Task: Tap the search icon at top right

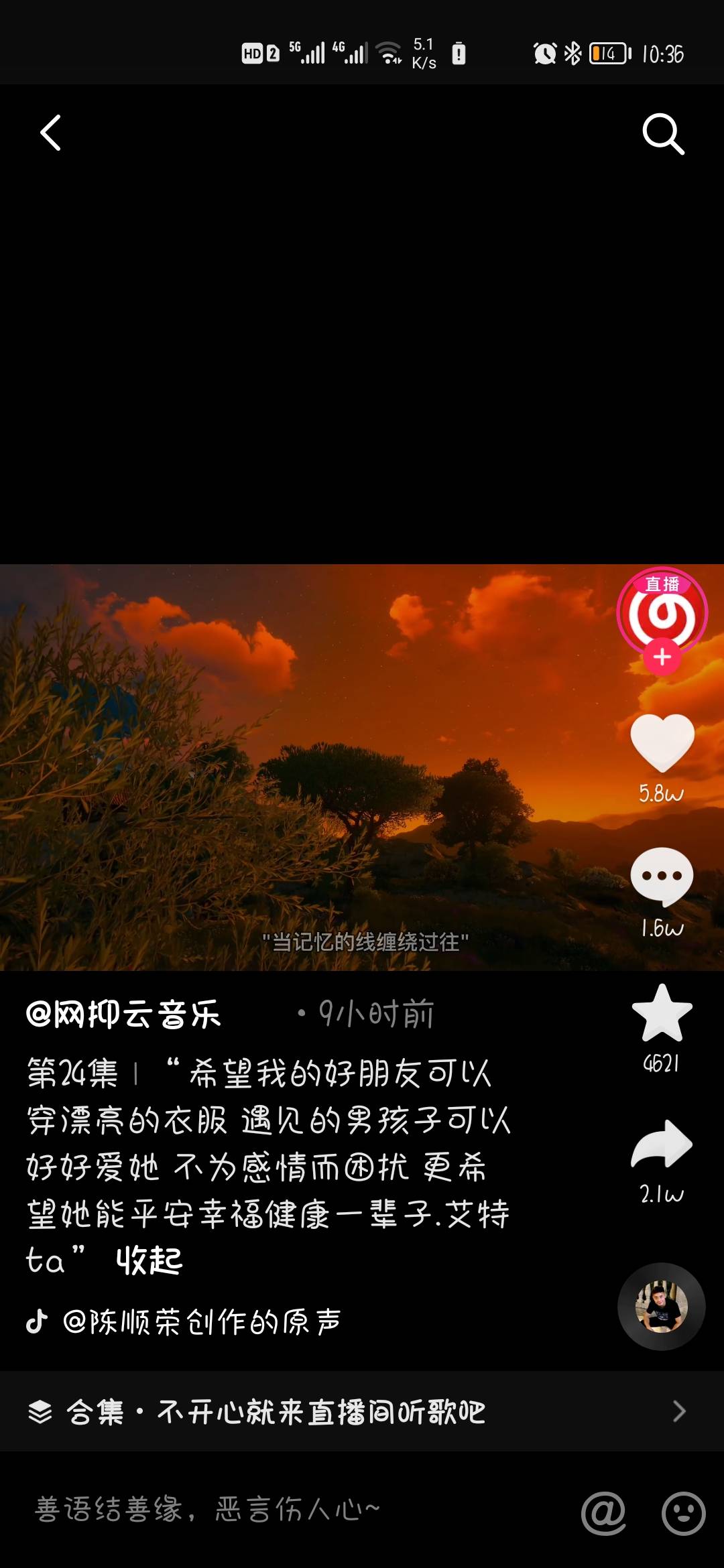Action: (x=663, y=132)
